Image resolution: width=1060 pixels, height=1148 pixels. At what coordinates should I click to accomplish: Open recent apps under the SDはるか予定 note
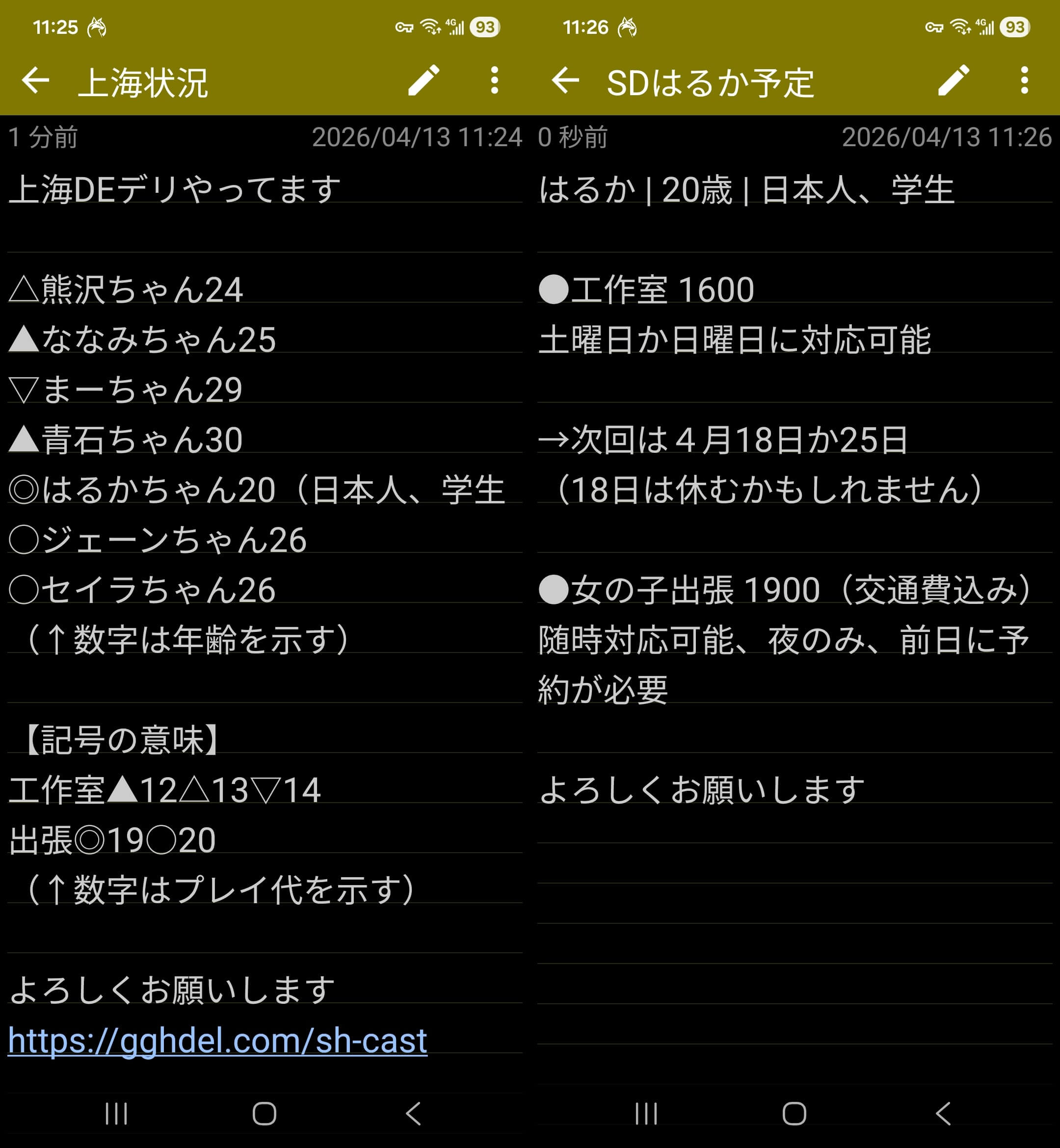click(646, 1114)
